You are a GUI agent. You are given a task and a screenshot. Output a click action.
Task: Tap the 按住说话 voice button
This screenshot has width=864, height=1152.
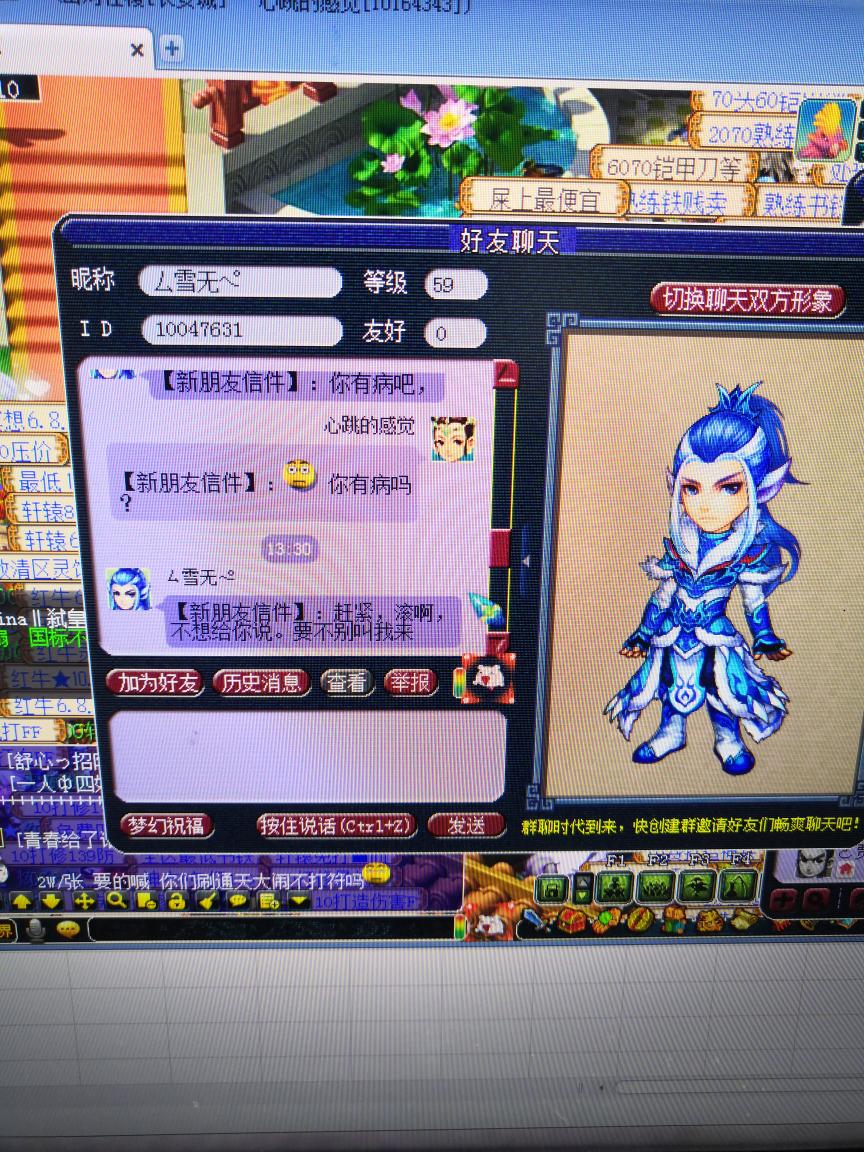click(336, 825)
